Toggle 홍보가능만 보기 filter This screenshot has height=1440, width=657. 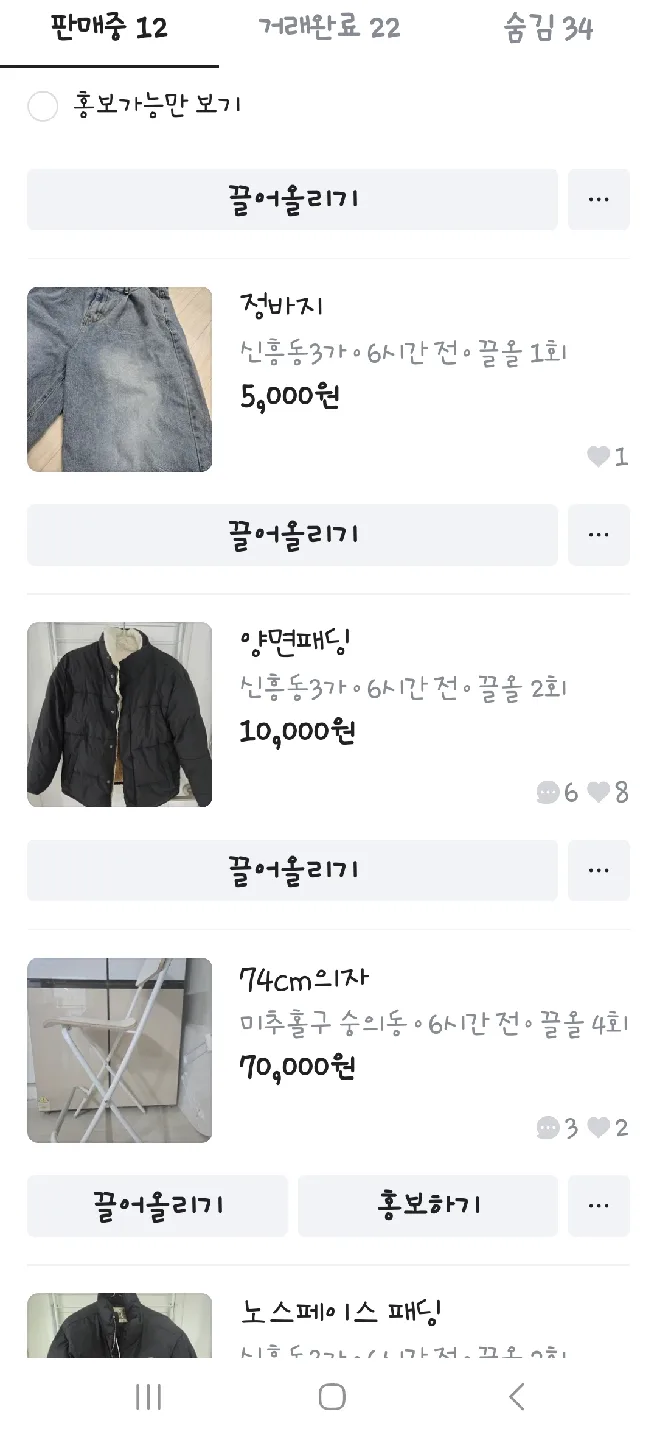pos(43,105)
